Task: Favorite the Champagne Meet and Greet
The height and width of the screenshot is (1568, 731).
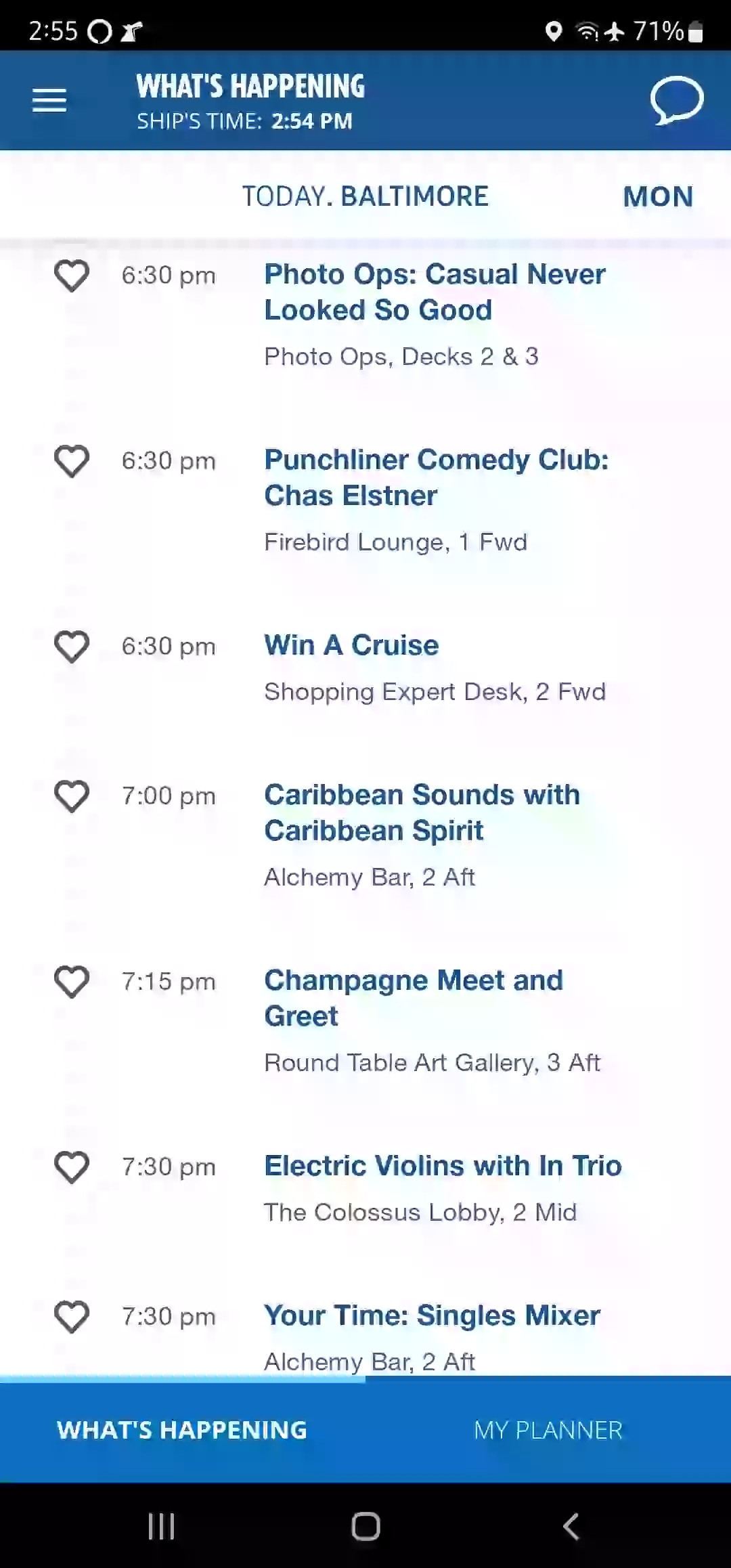Action: [72, 982]
